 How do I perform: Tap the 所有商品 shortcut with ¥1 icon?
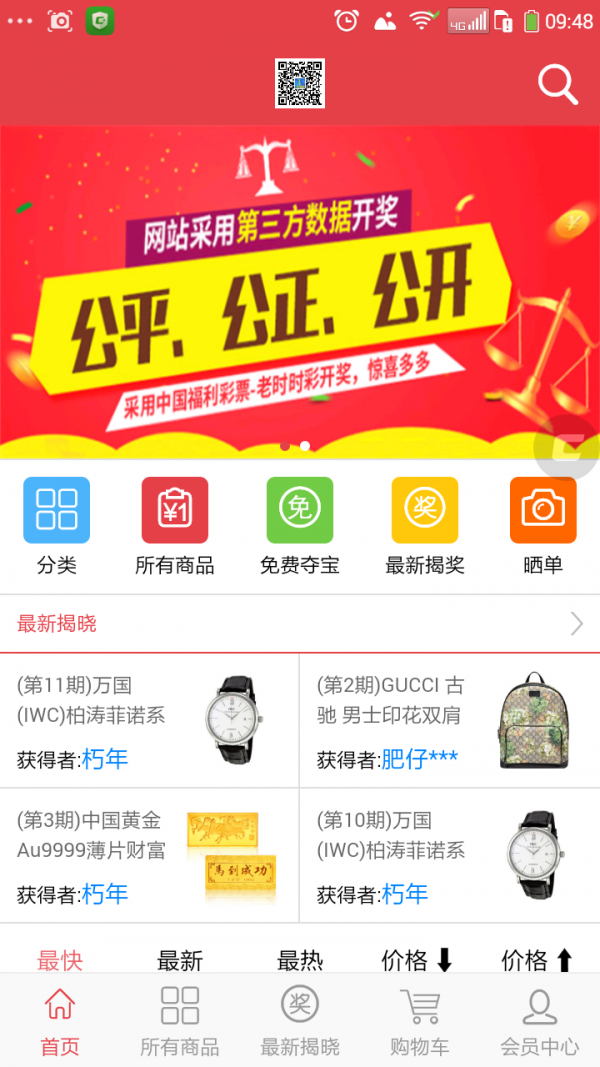(175, 526)
